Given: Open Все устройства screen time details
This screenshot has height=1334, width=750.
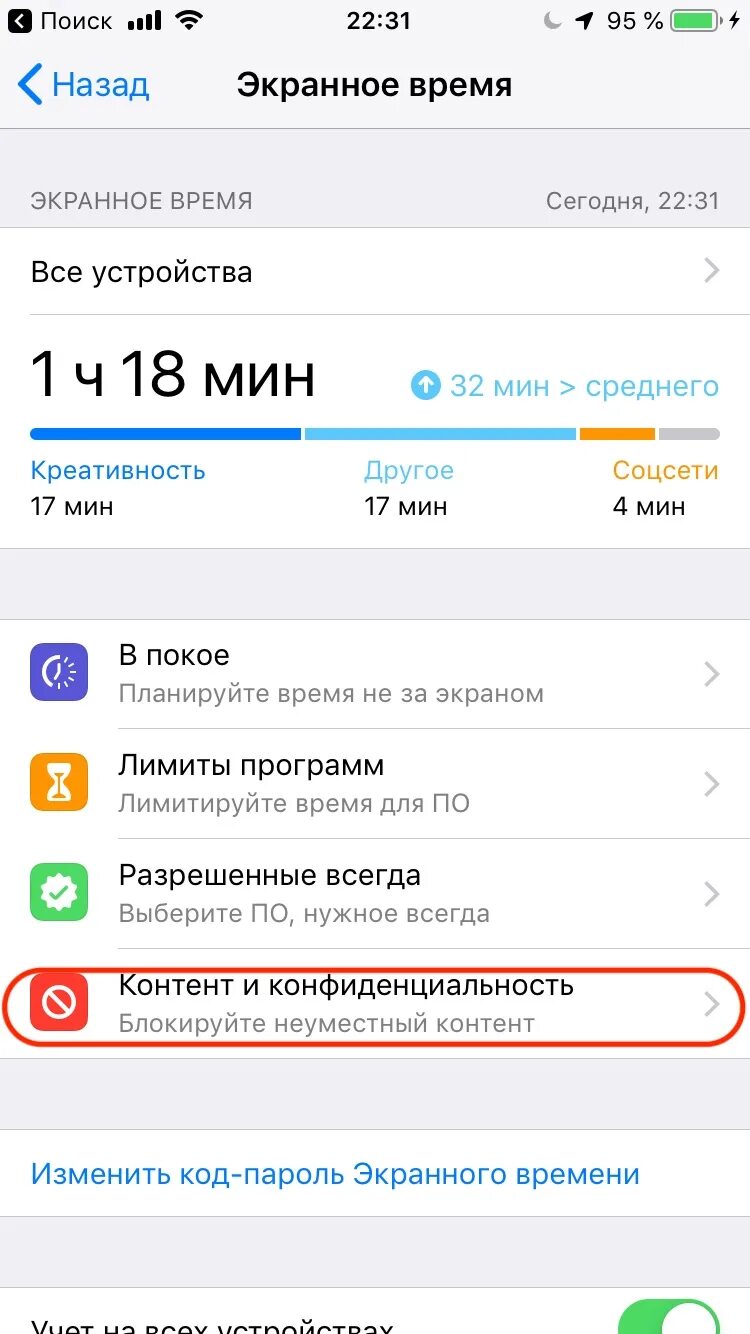Looking at the screenshot, I should (x=375, y=271).
